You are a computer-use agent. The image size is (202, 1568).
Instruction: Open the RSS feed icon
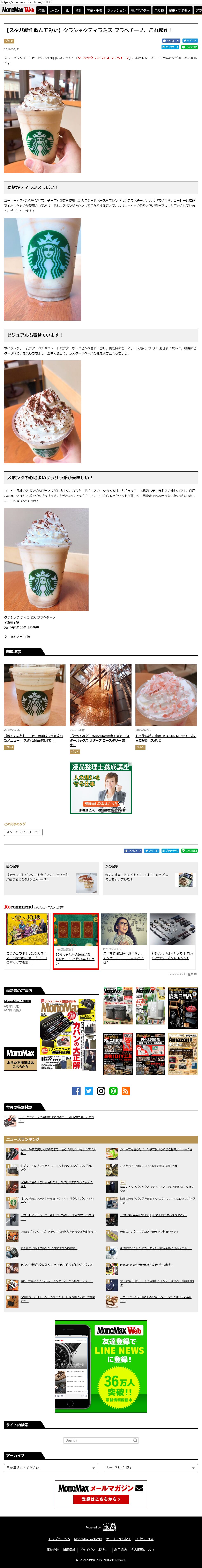126,1091
